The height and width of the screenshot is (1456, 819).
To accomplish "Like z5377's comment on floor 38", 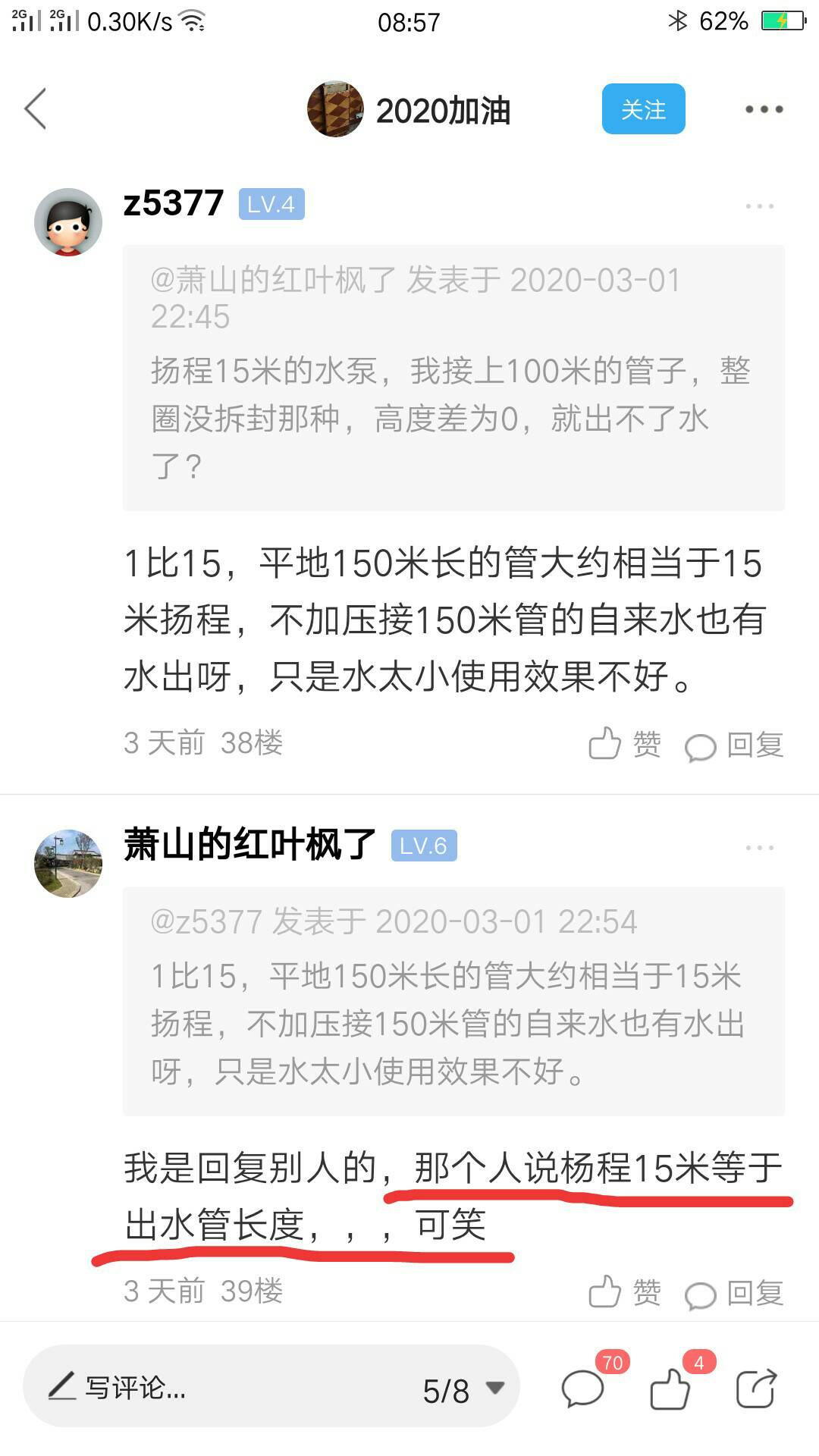I will [624, 744].
